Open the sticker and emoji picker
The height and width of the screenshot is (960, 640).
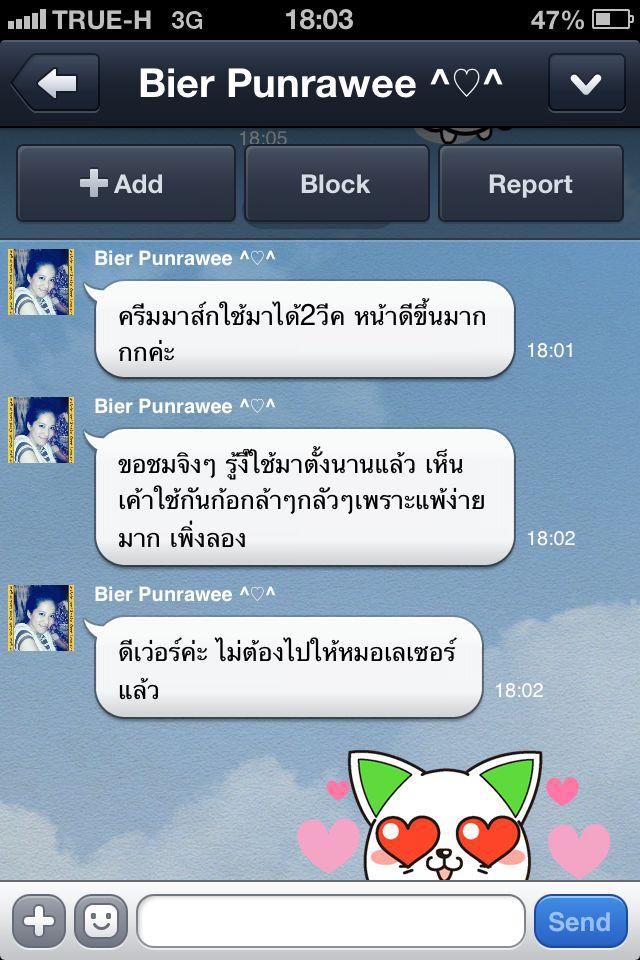pos(101,921)
